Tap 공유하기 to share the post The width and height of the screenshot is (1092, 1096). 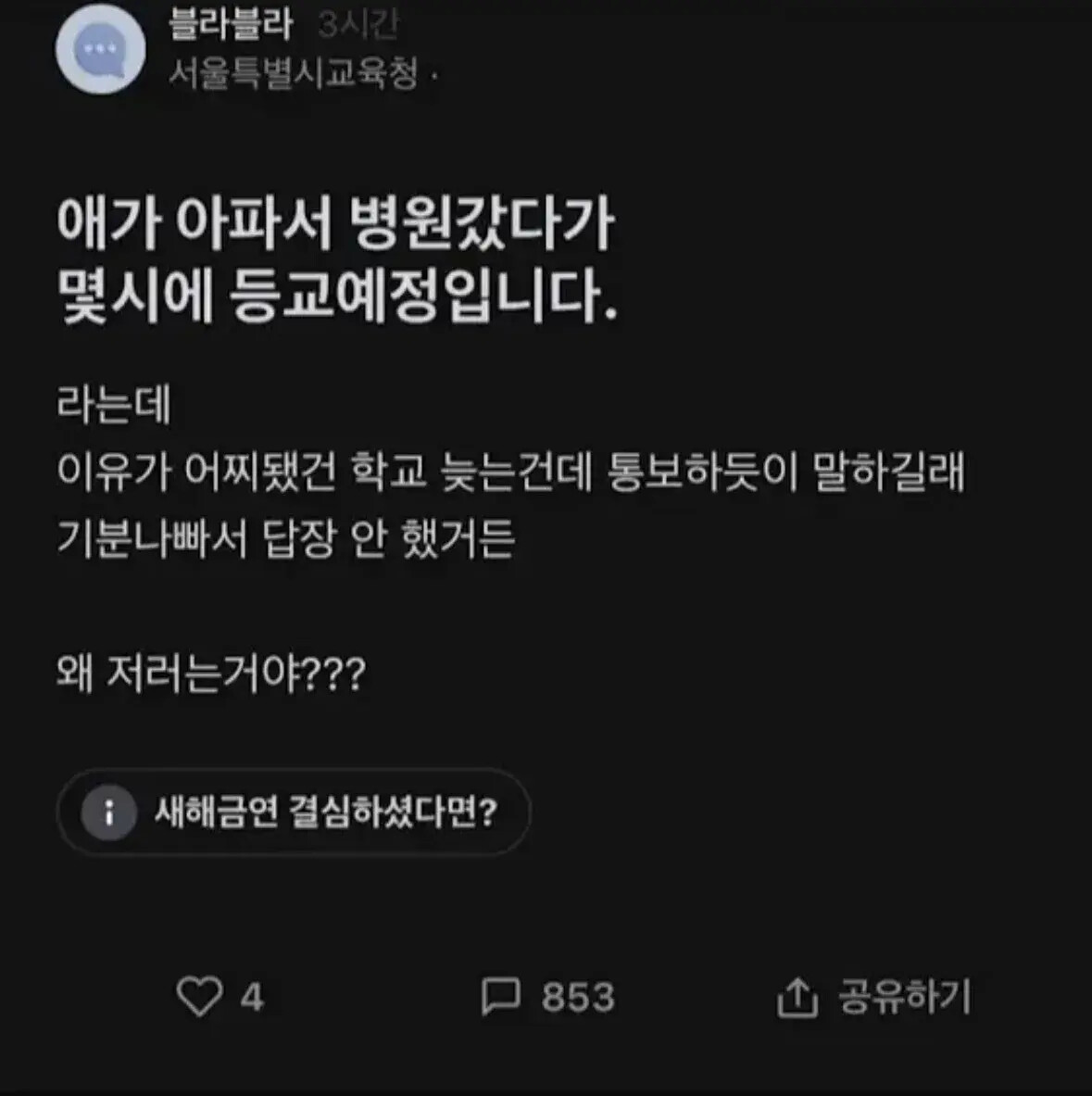click(x=874, y=996)
